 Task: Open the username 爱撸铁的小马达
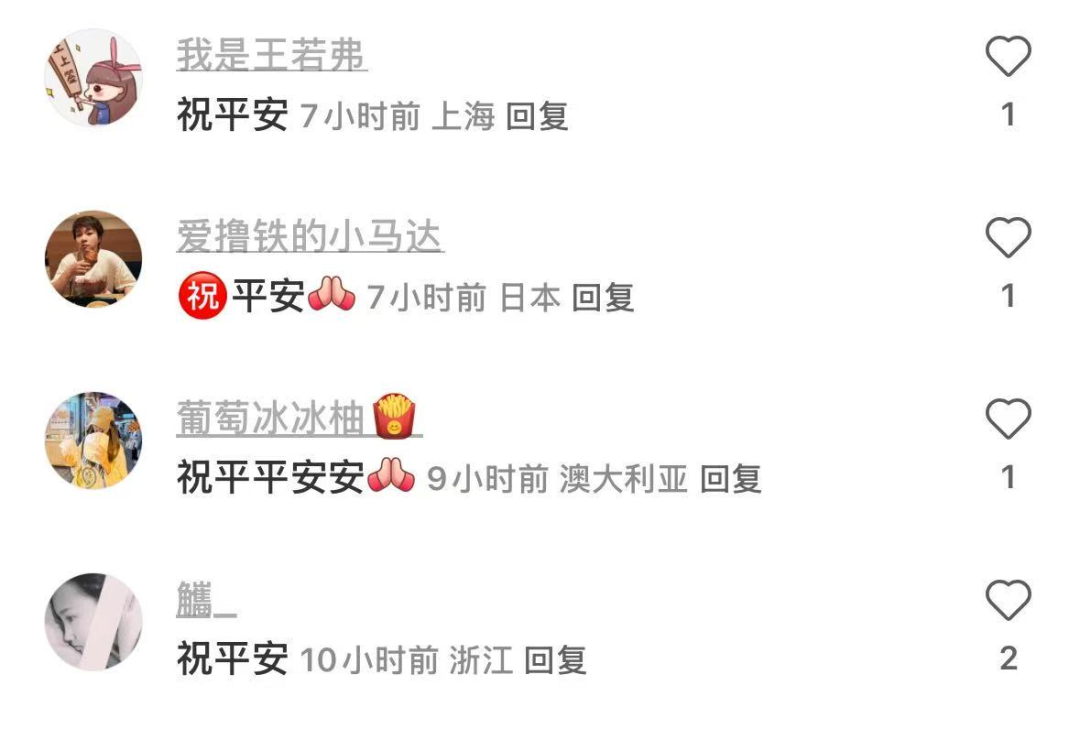pyautogui.click(x=309, y=237)
